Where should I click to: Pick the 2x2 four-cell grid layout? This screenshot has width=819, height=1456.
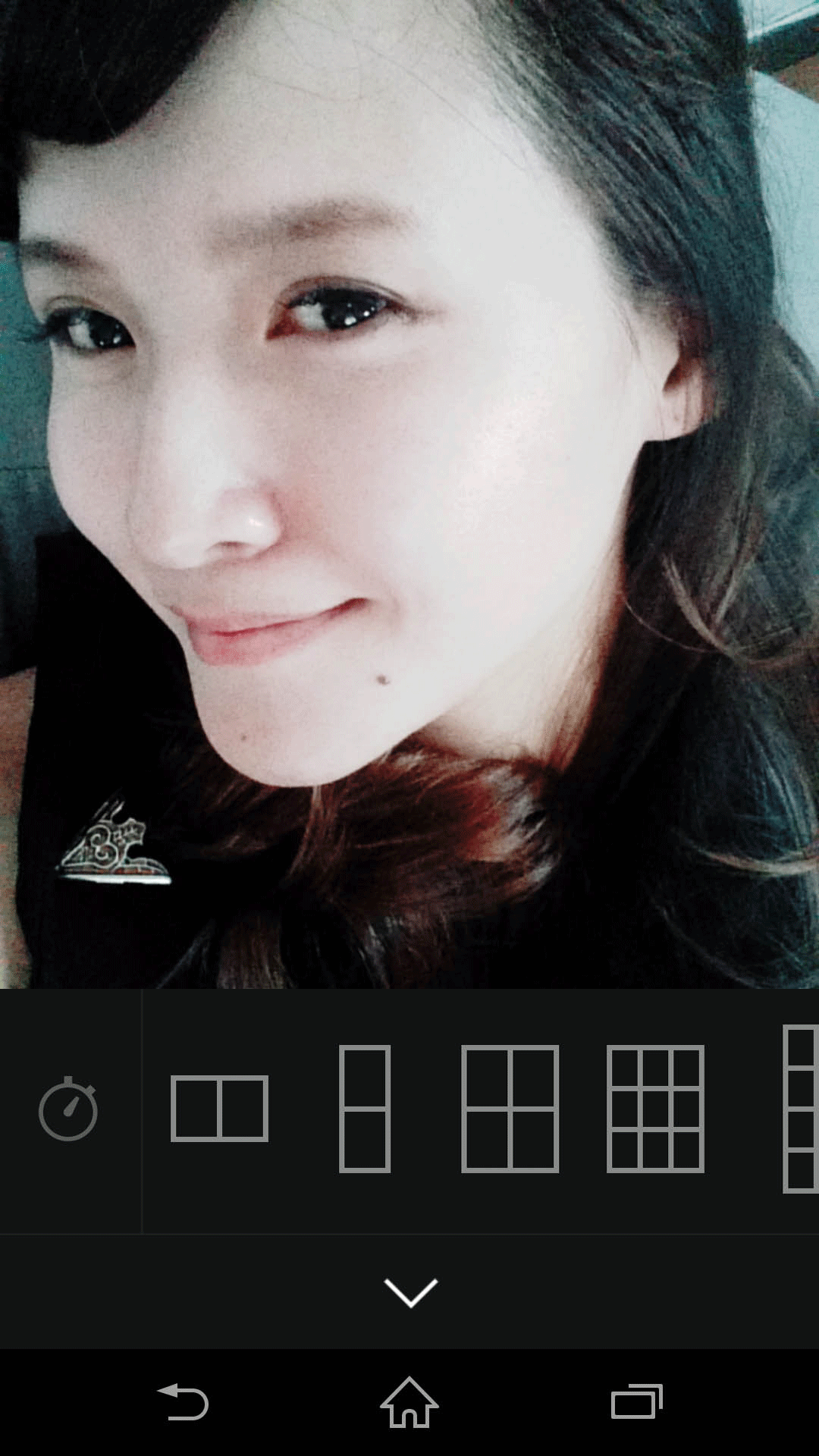tap(510, 1109)
